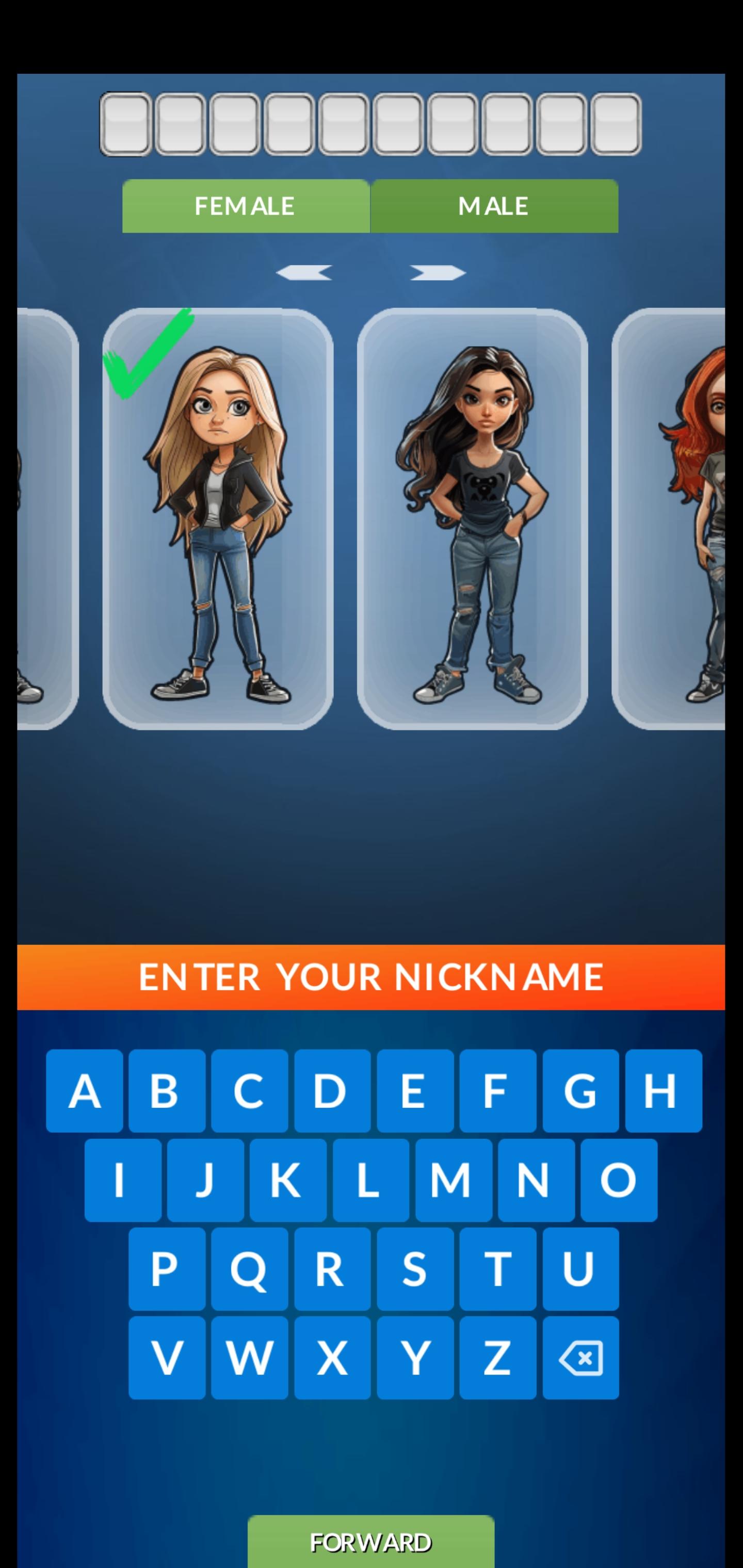This screenshot has width=743, height=1568.
Task: Choose the dark-haired girl avatar
Action: click(x=472, y=518)
